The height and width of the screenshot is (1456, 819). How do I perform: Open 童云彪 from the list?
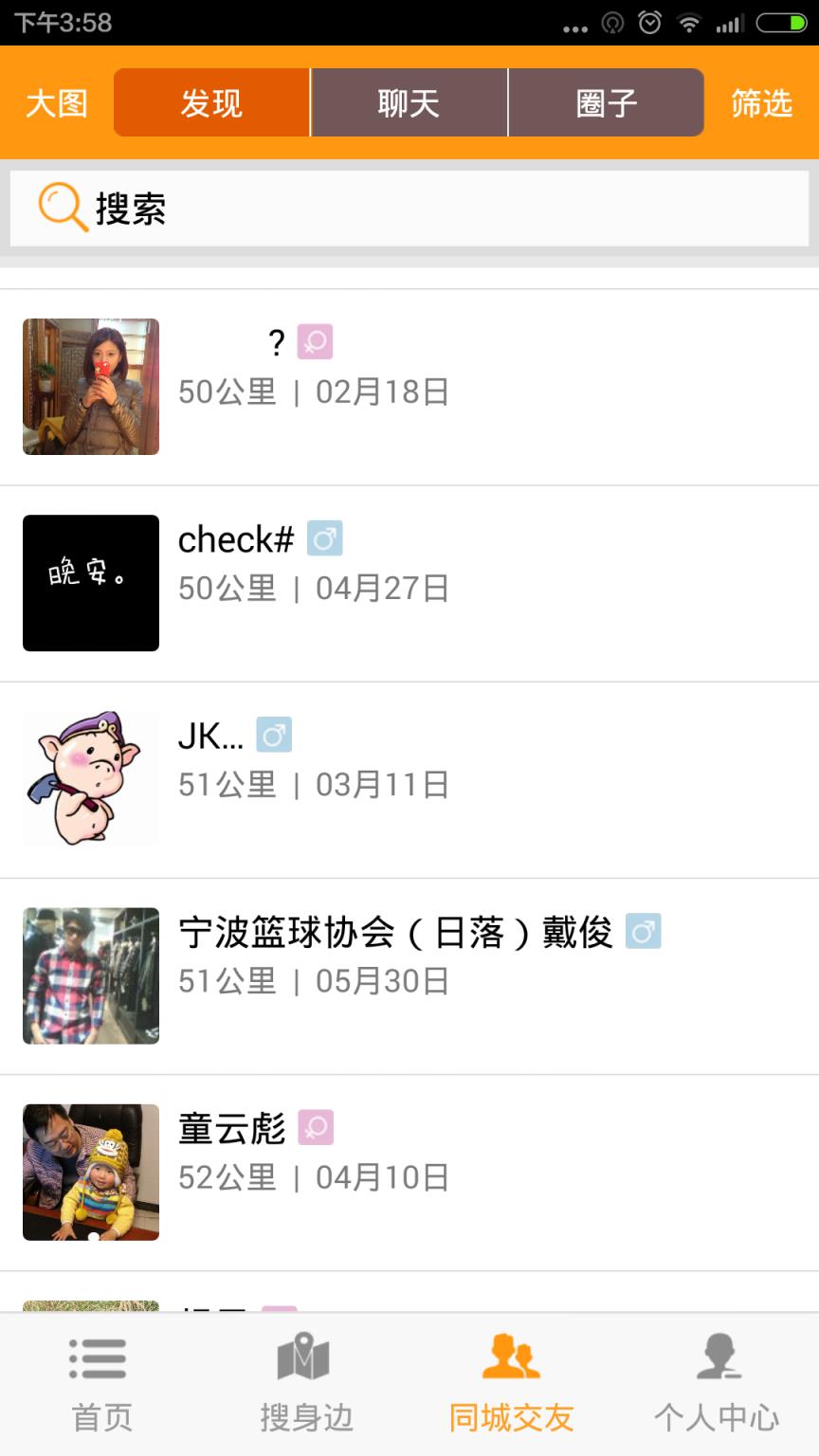click(x=409, y=1172)
